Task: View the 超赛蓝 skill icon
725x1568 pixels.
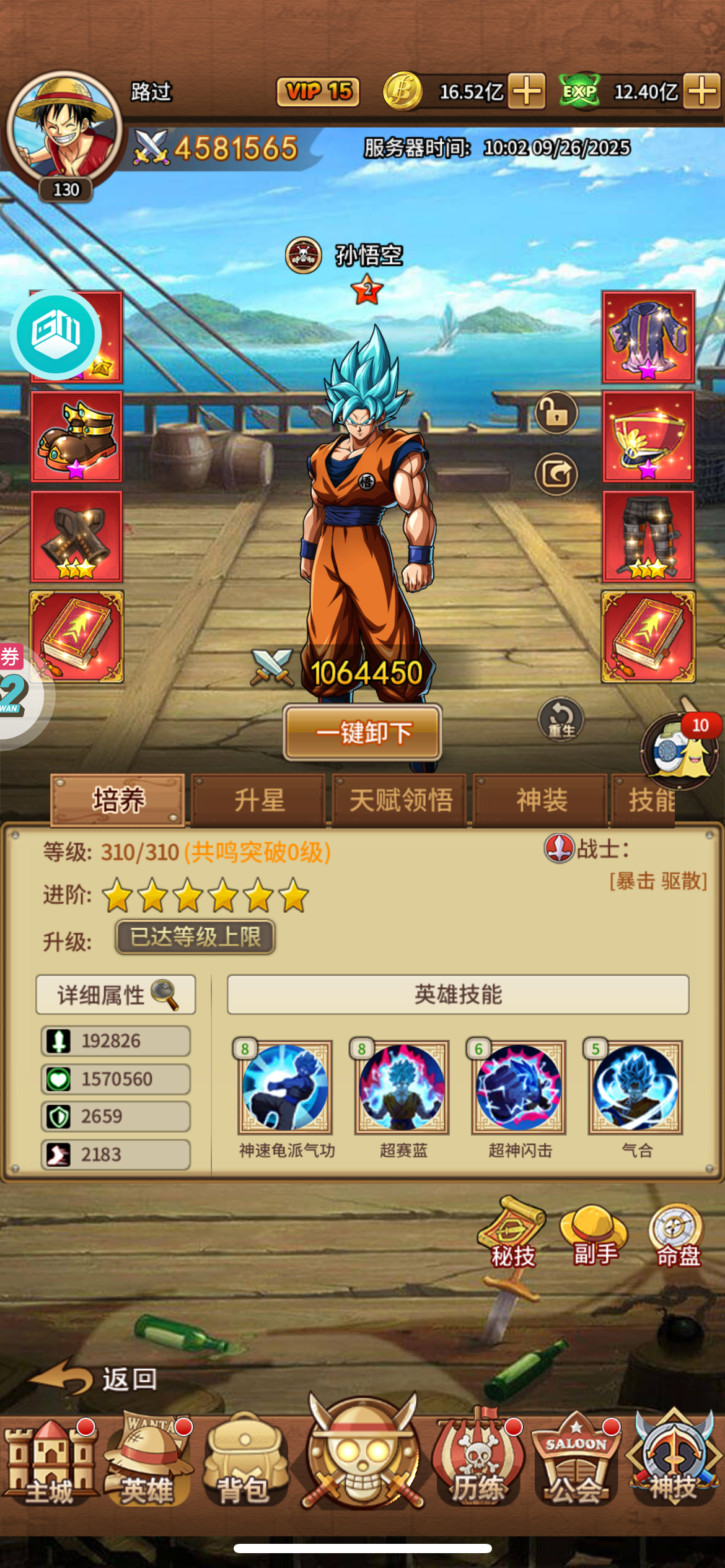Action: pos(402,1087)
